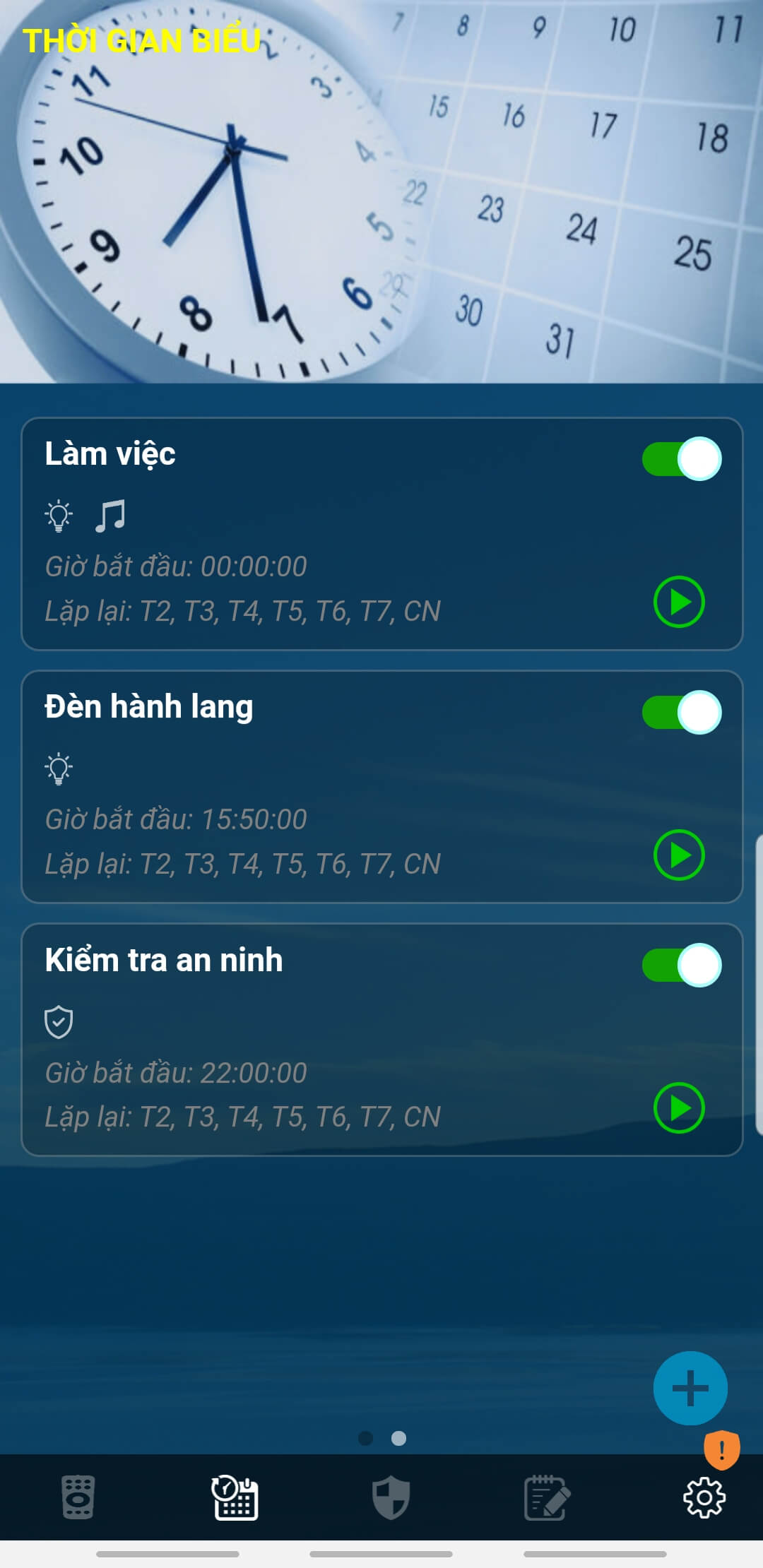Play the Kiểm tra an ninh schedule

[x=679, y=1107]
